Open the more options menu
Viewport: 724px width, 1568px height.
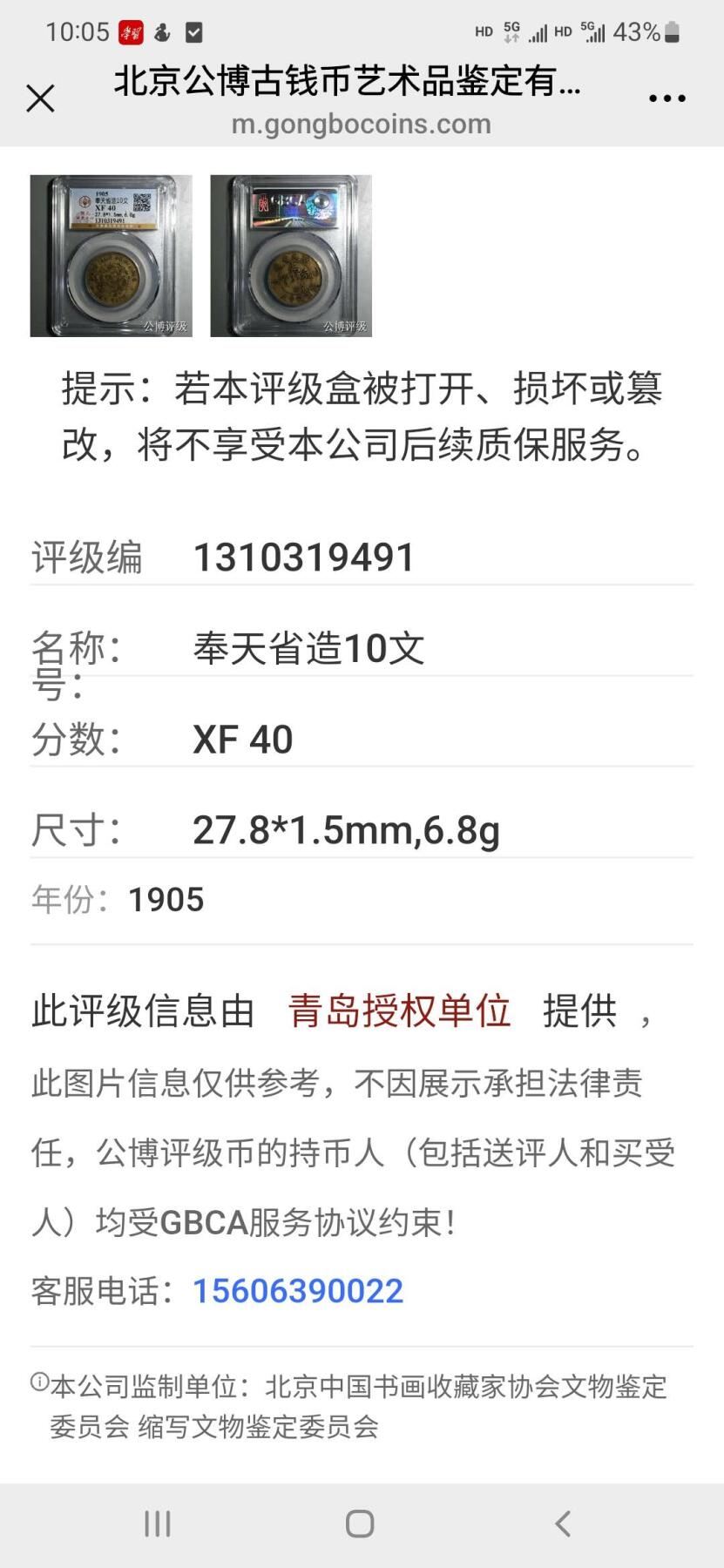666,98
